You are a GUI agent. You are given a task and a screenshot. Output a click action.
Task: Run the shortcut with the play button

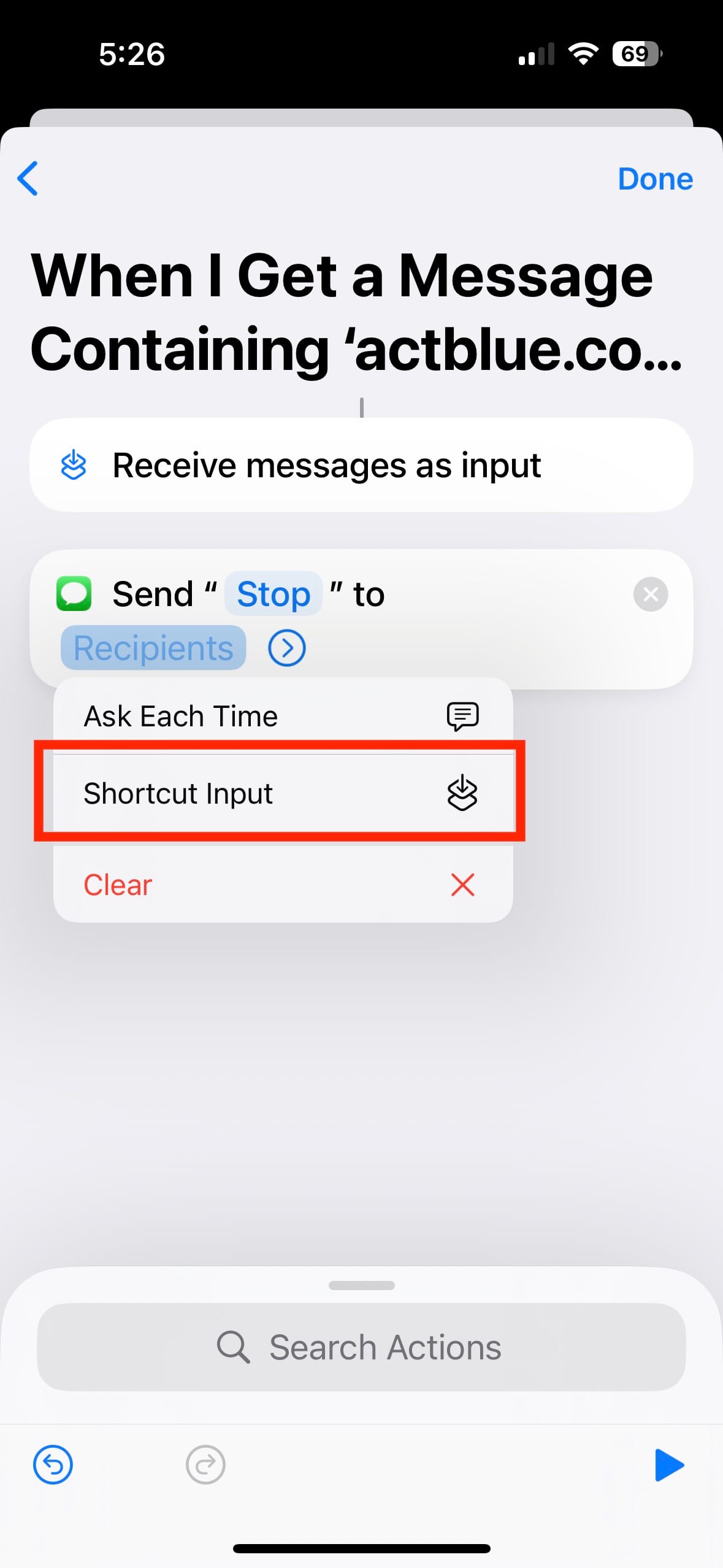click(668, 1465)
